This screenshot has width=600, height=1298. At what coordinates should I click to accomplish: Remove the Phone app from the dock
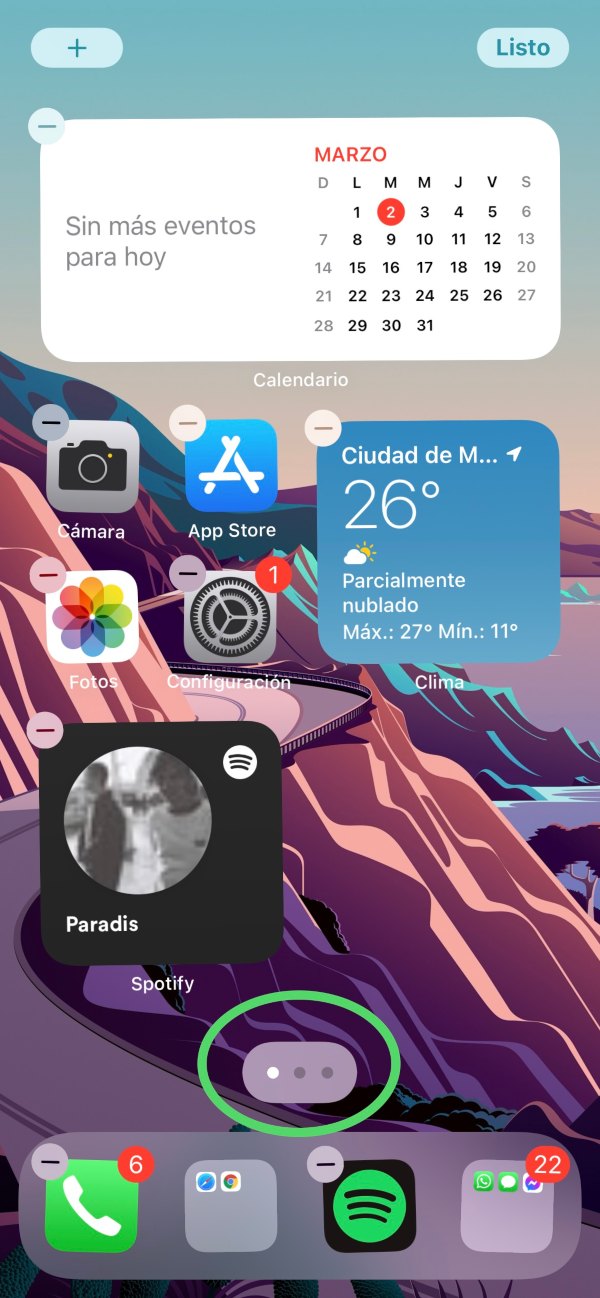point(50,1162)
